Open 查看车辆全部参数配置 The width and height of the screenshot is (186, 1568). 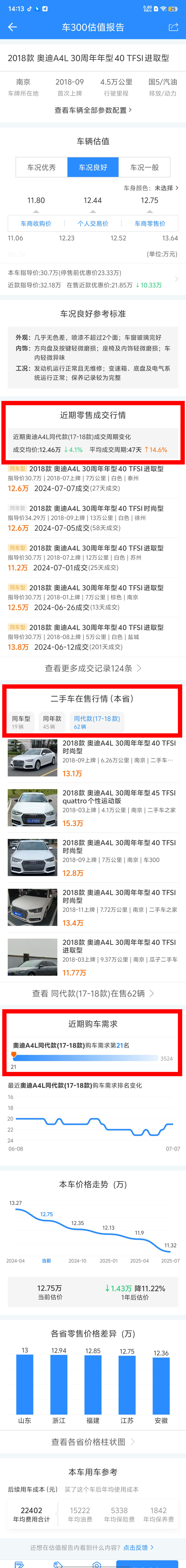[x=93, y=110]
